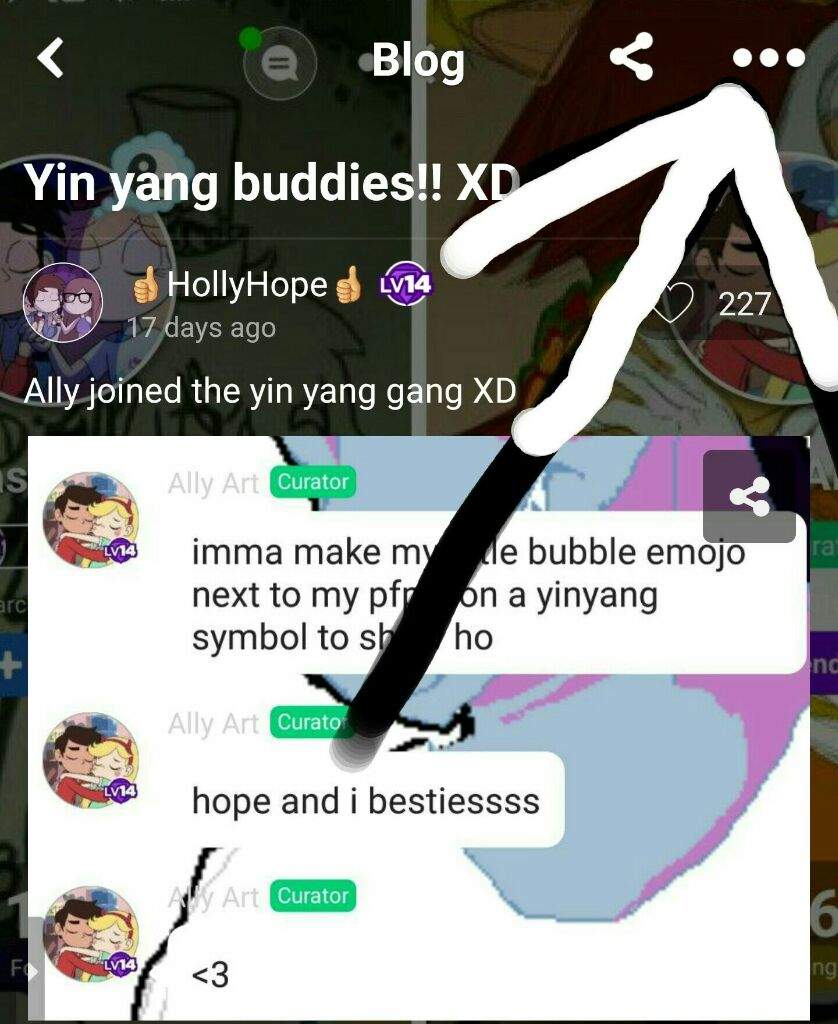Open the chat bubble icon beside Blog
Screen dimensions: 838x1024
point(280,64)
